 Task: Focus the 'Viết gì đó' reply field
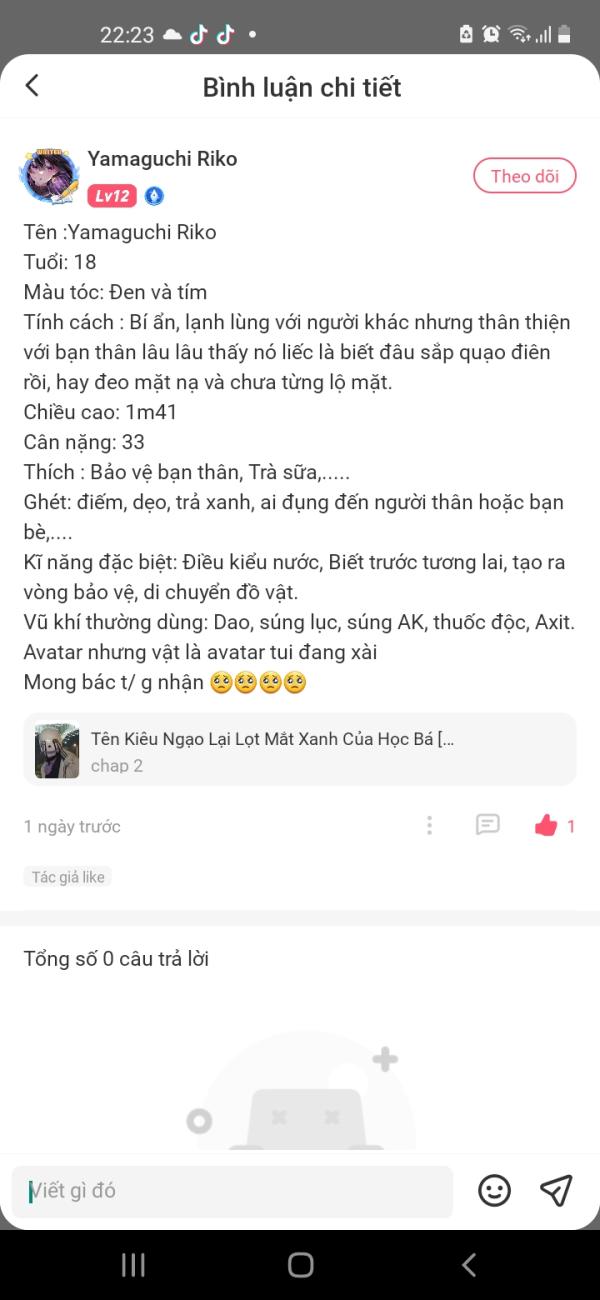(232, 1191)
